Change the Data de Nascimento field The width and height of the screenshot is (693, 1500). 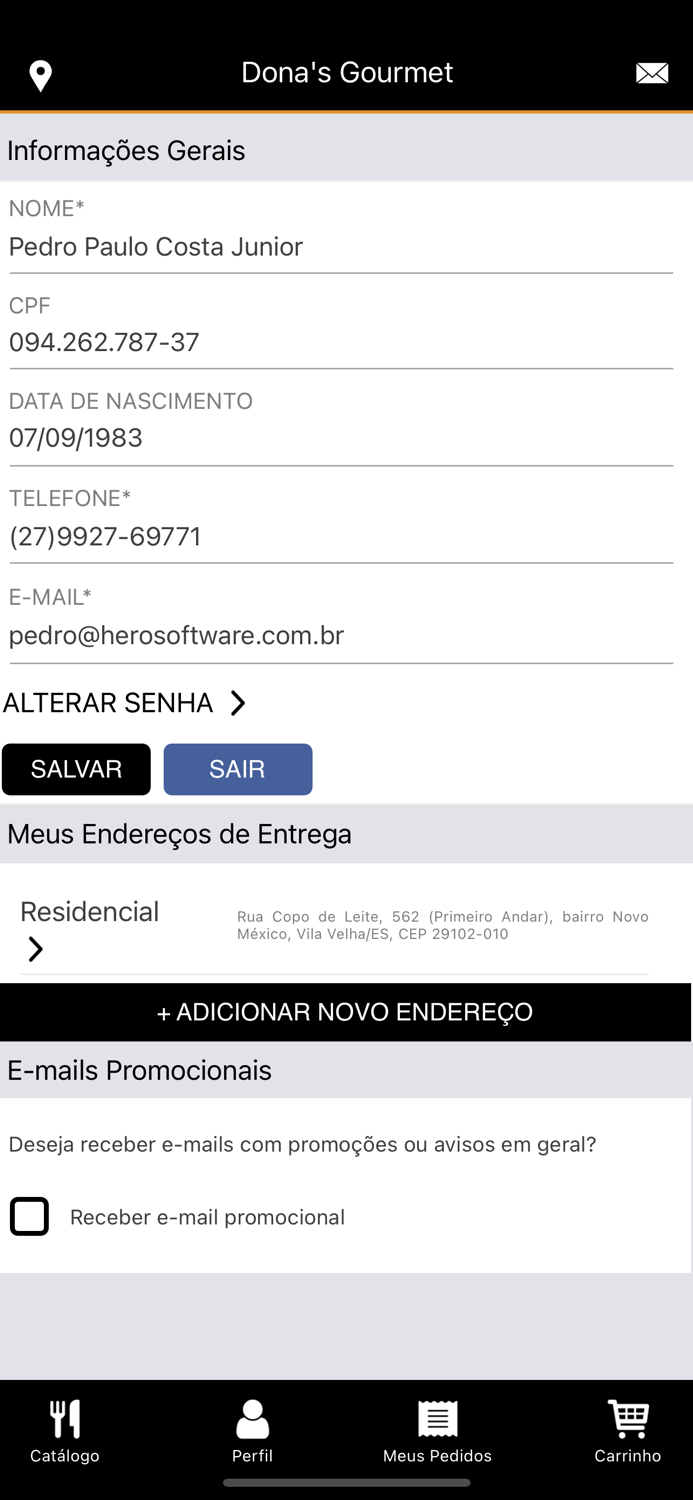click(340, 439)
